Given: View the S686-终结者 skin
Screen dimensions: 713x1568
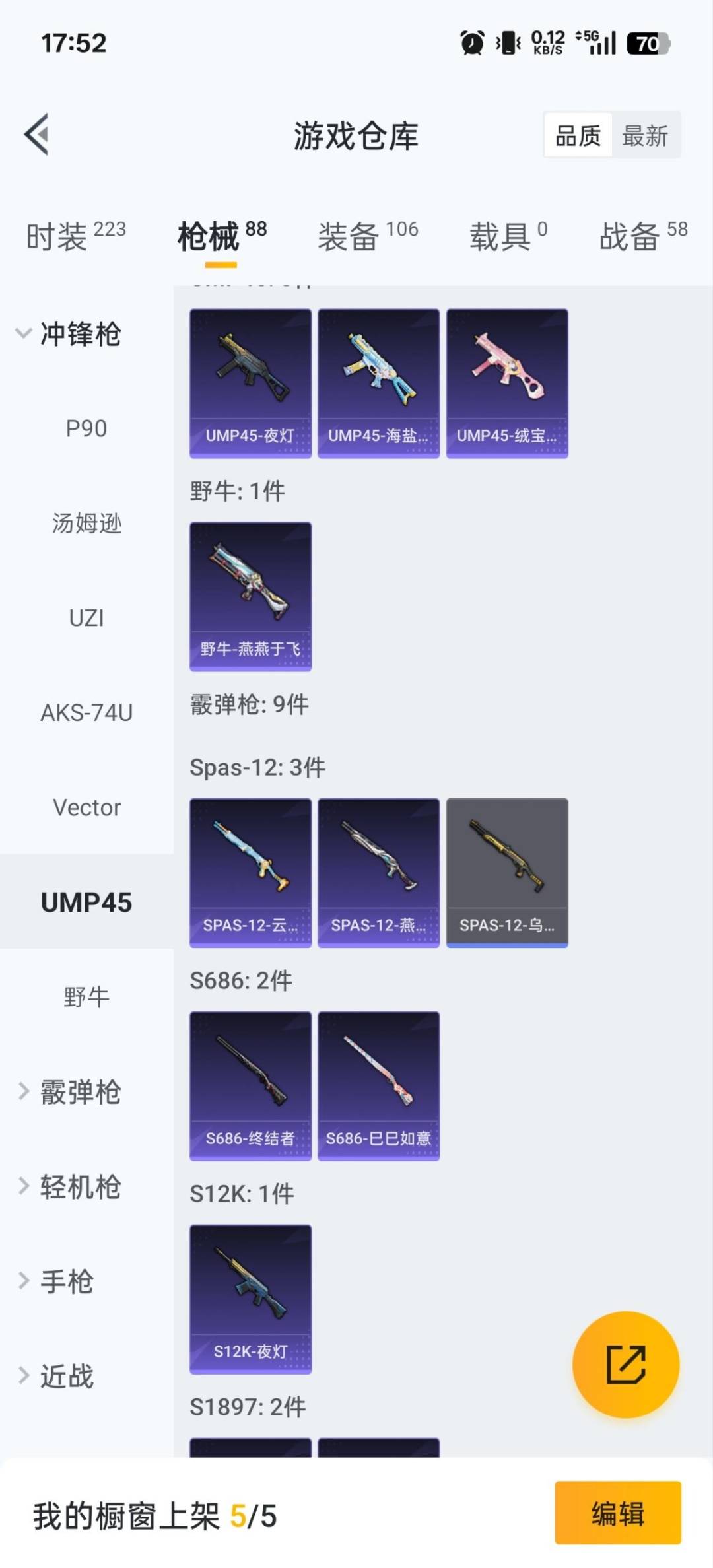Looking at the screenshot, I should coord(250,1086).
